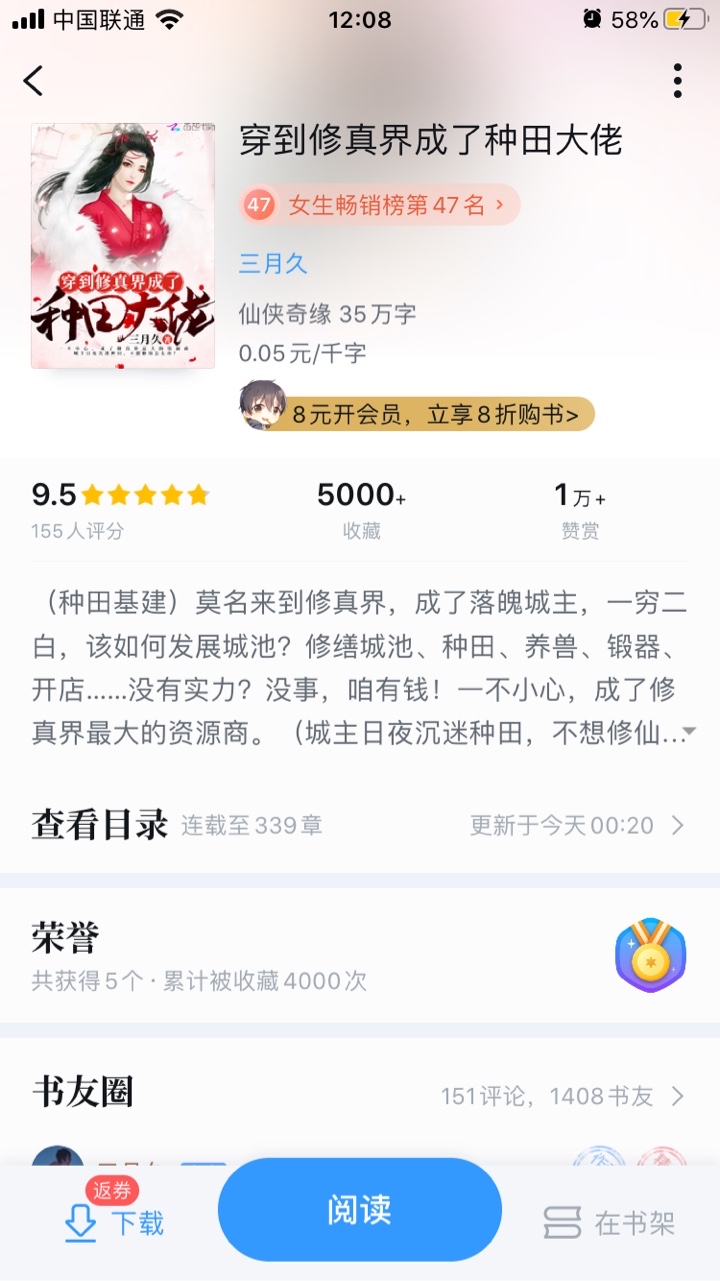Download the book with 下载
The height and width of the screenshot is (1281, 720).
(113, 1222)
